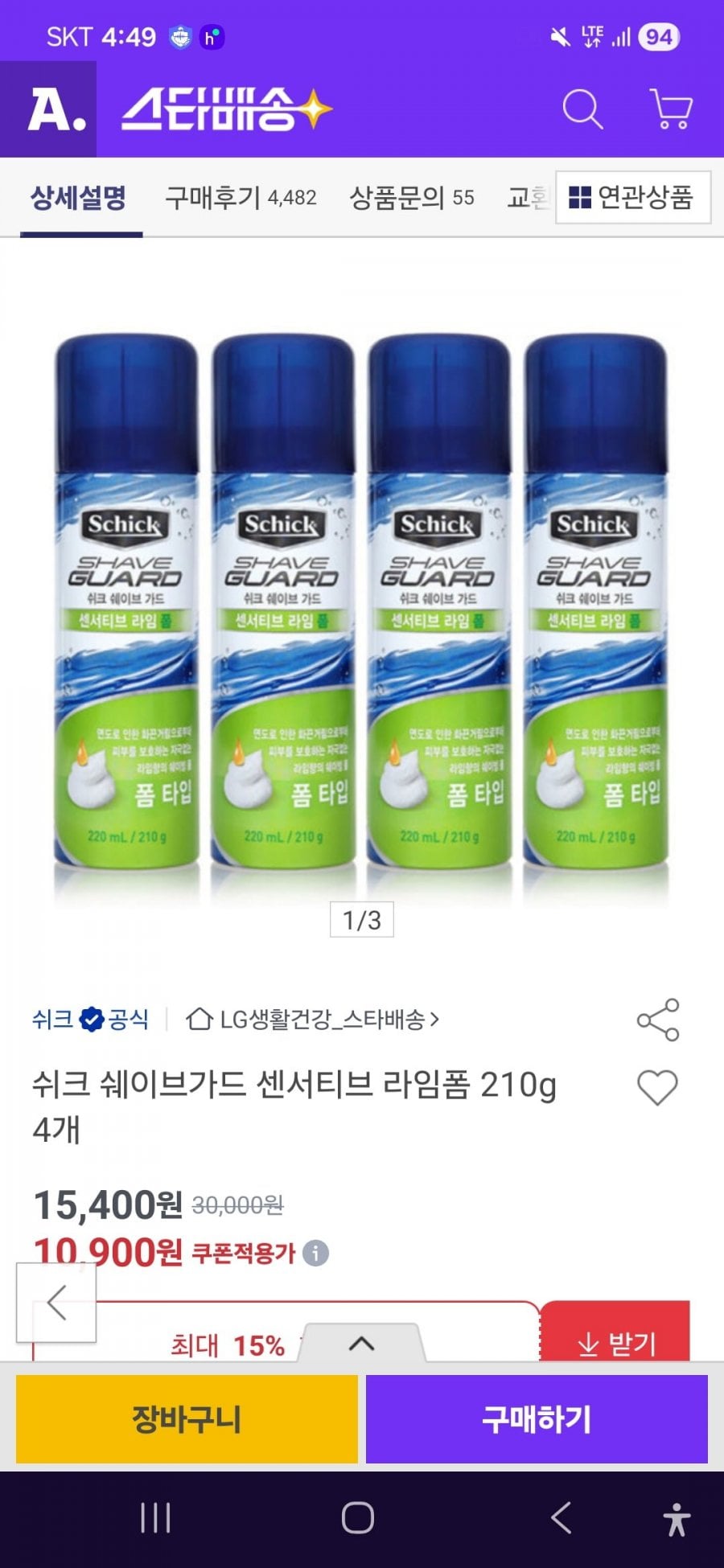Switch to the 구매후기 tab
724x1568 pixels.
(241, 198)
